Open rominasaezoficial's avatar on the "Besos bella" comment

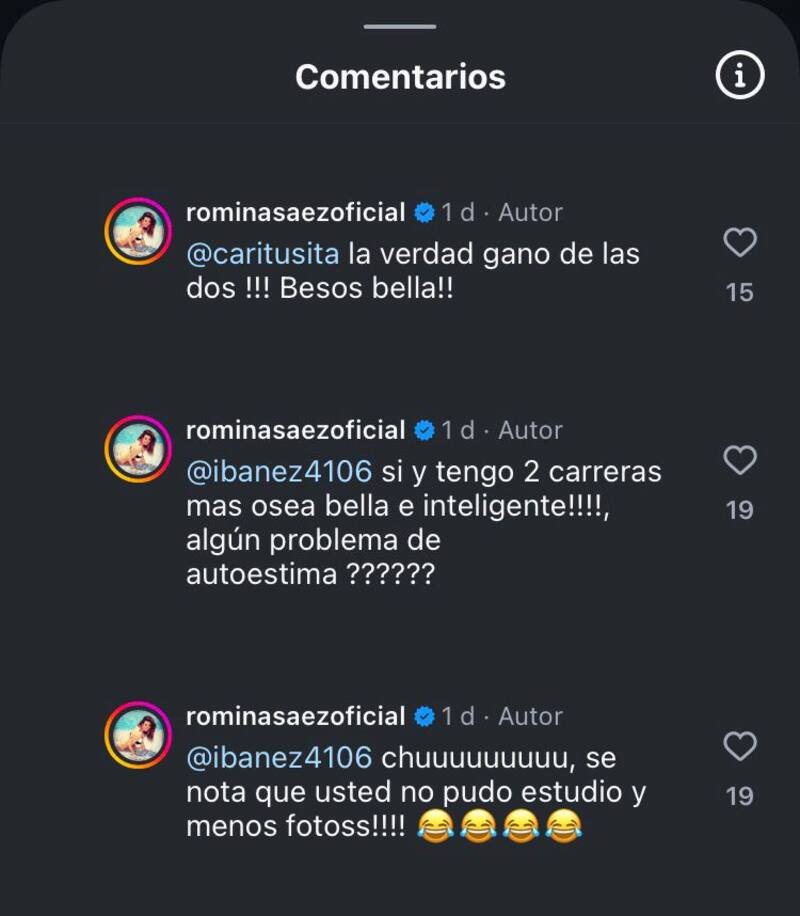[139, 231]
